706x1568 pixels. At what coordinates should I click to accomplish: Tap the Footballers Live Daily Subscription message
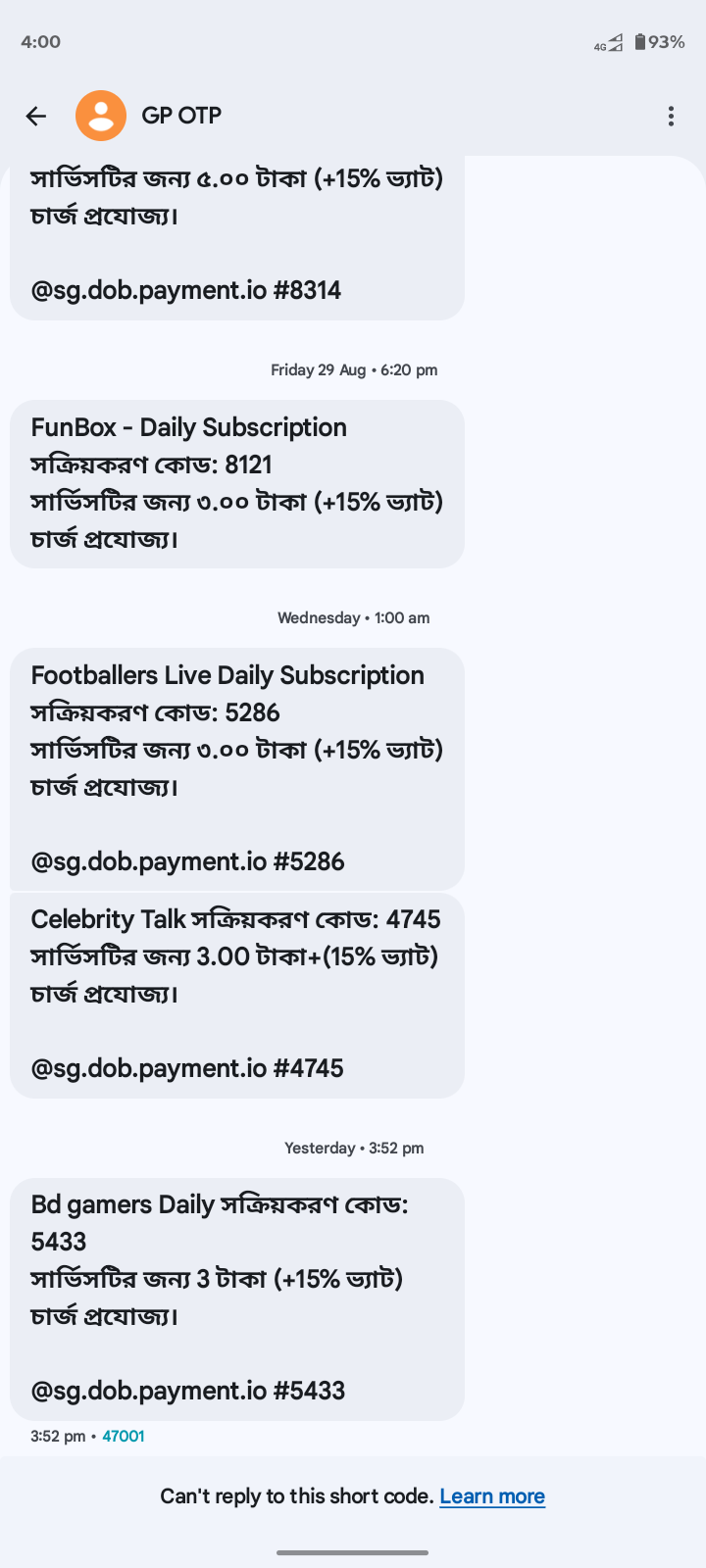click(x=236, y=767)
